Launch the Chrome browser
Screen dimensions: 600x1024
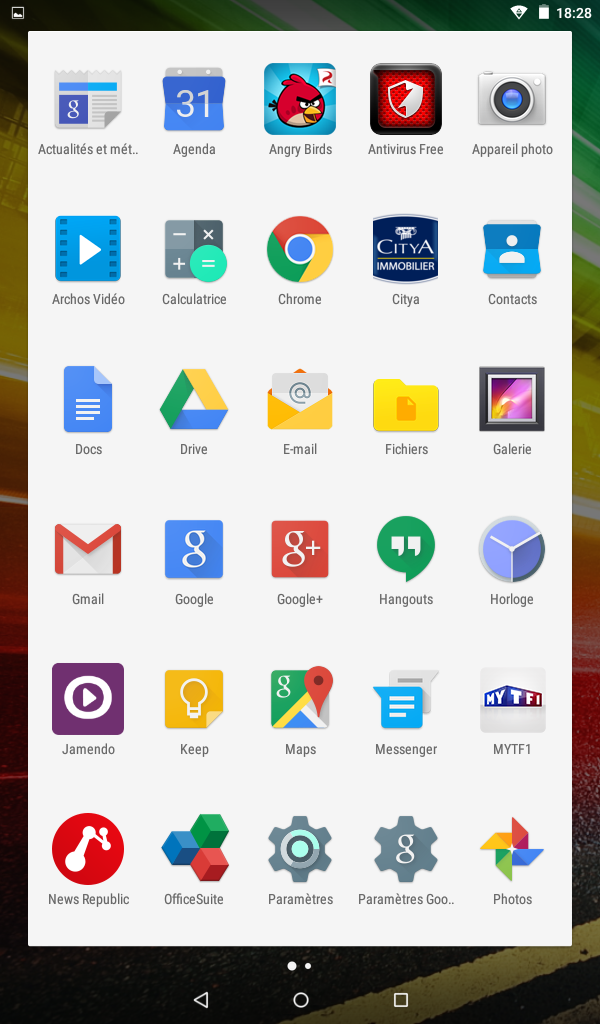(300, 250)
